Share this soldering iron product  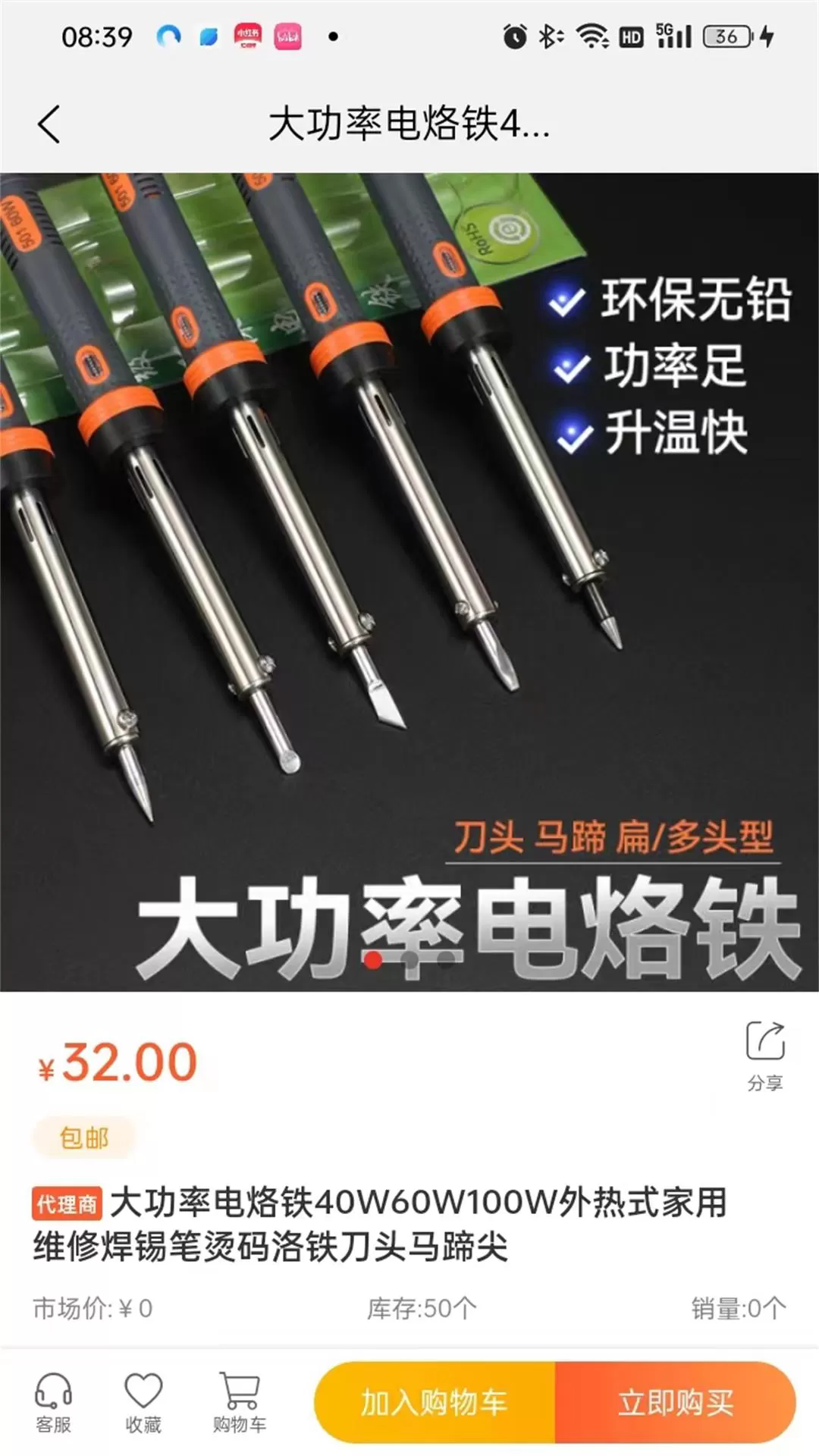[764, 1053]
